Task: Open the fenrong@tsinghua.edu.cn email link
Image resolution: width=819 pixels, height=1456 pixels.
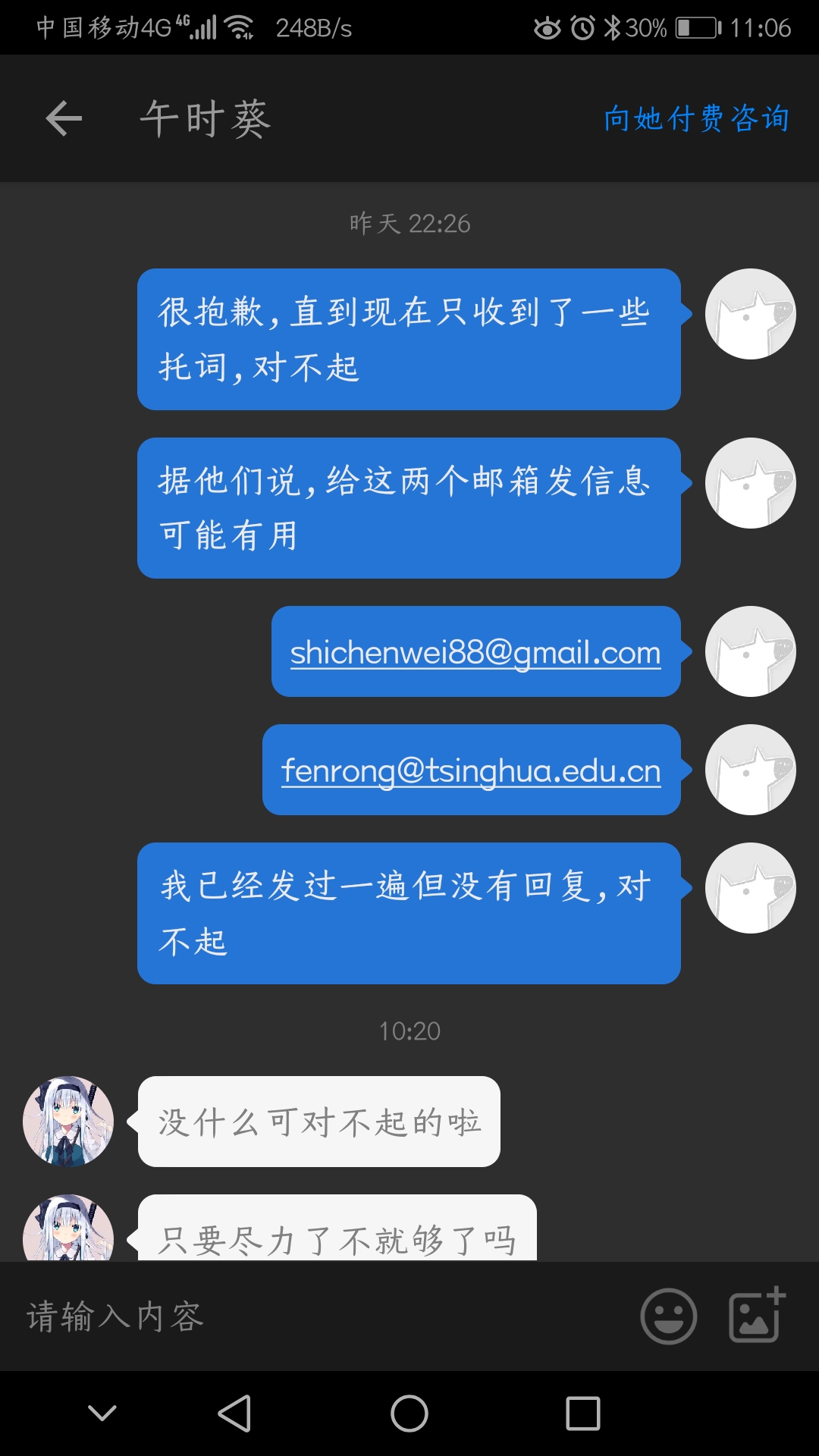Action: pos(471,771)
